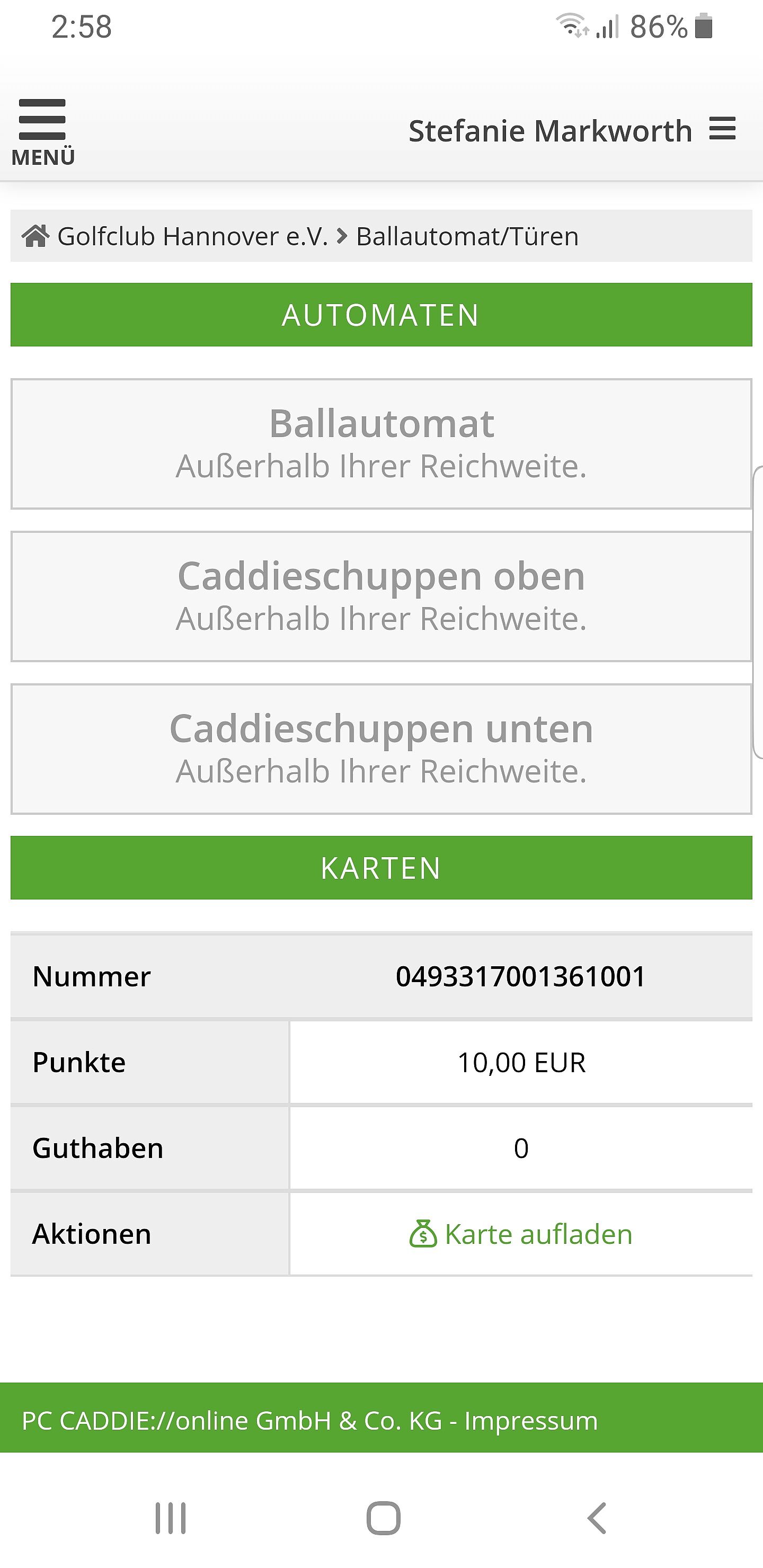Select the Ballautomat machine
This screenshot has width=763, height=1568.
click(381, 444)
